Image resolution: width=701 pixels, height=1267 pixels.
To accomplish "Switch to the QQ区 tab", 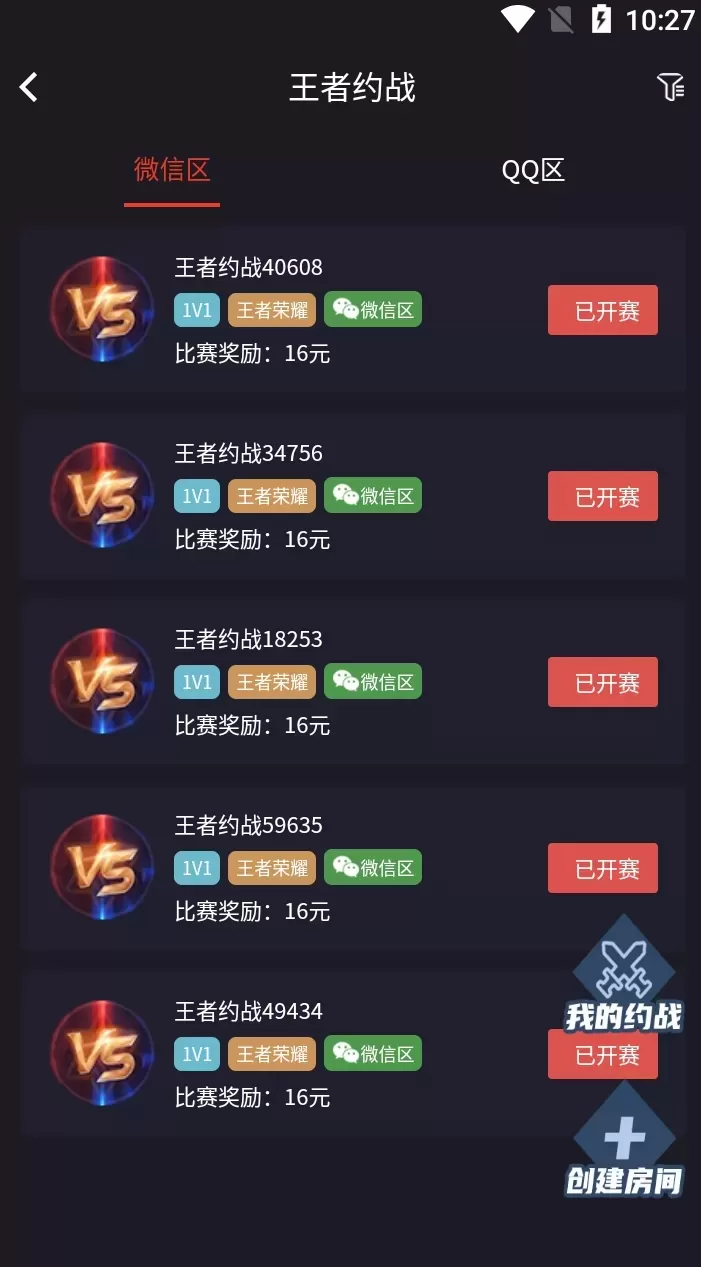I will [x=533, y=170].
